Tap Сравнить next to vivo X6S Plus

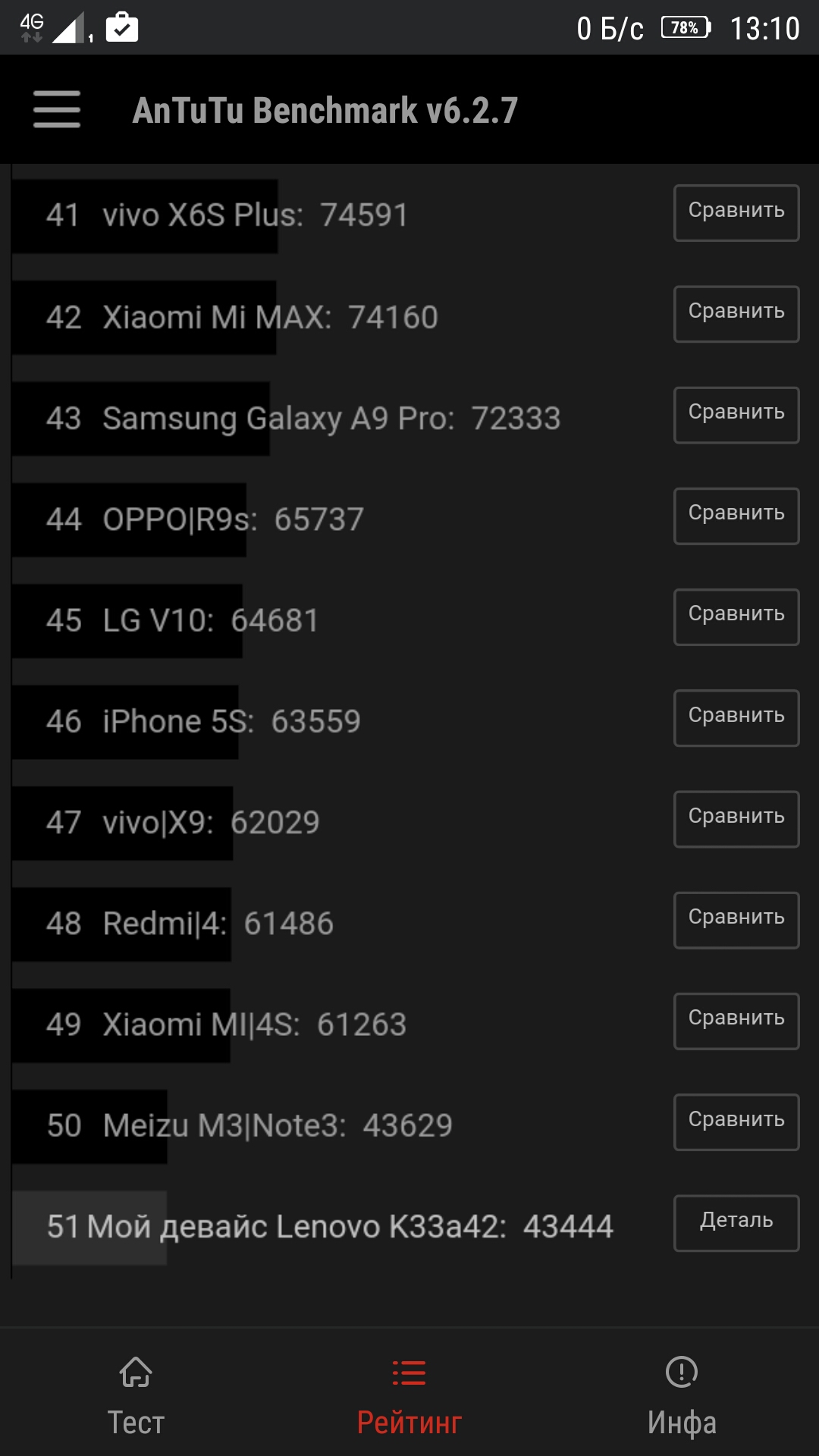(736, 213)
